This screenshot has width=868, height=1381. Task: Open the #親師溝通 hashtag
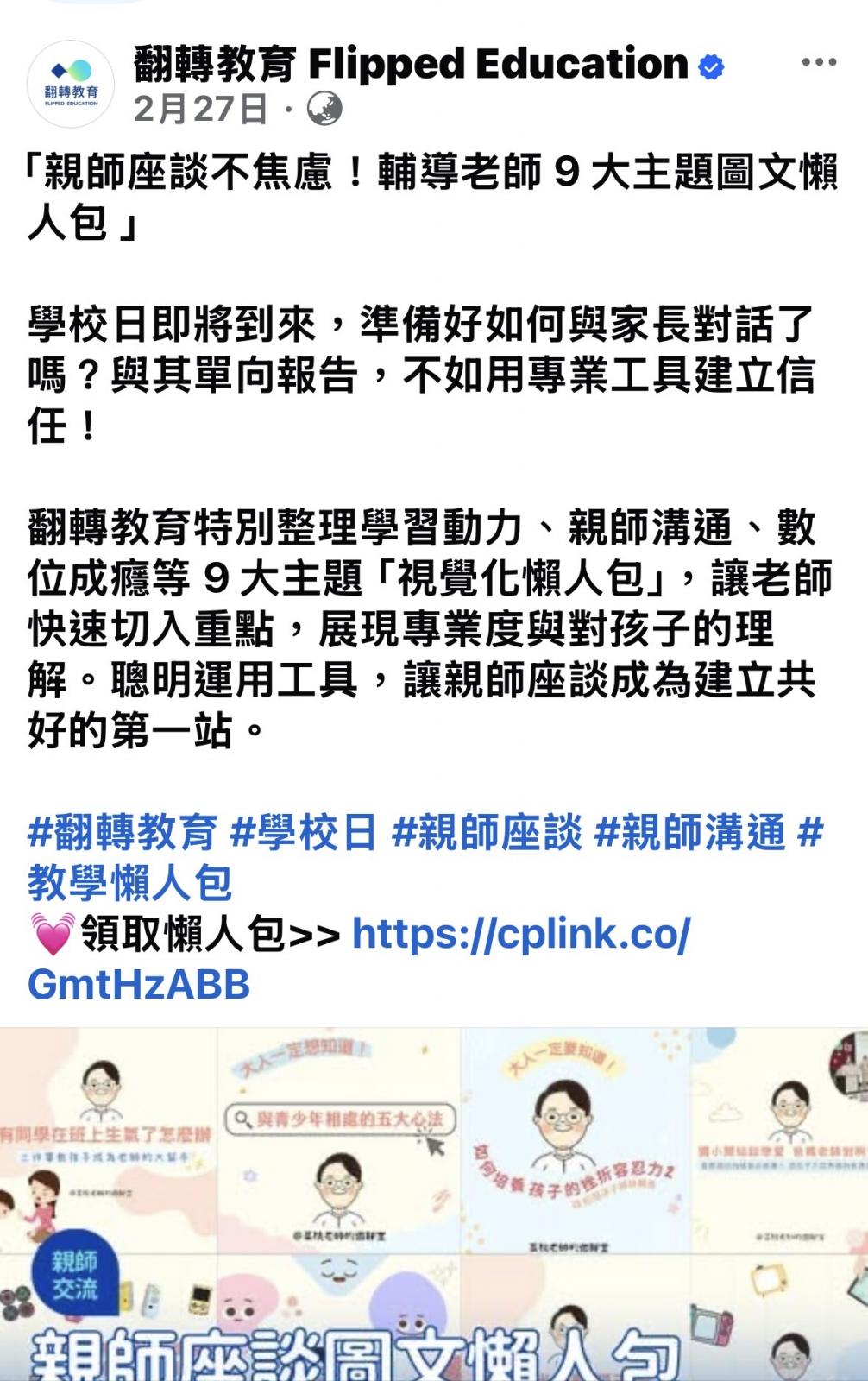click(x=690, y=833)
